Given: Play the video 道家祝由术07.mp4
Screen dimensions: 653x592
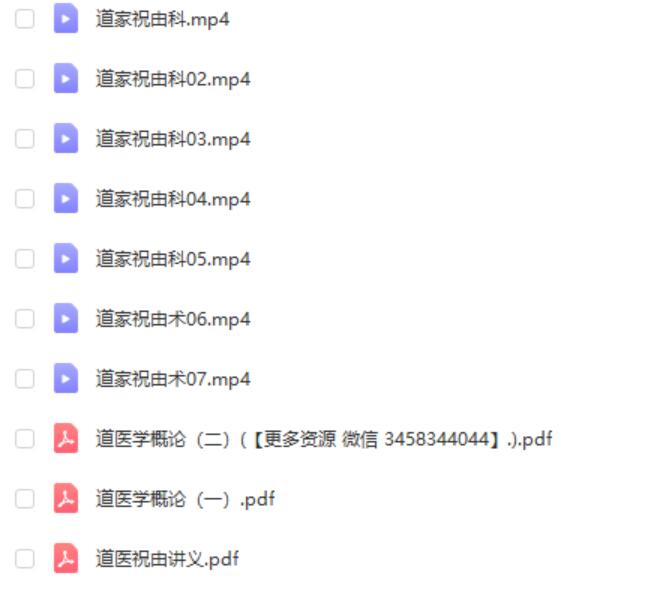Looking at the screenshot, I should [172, 379].
